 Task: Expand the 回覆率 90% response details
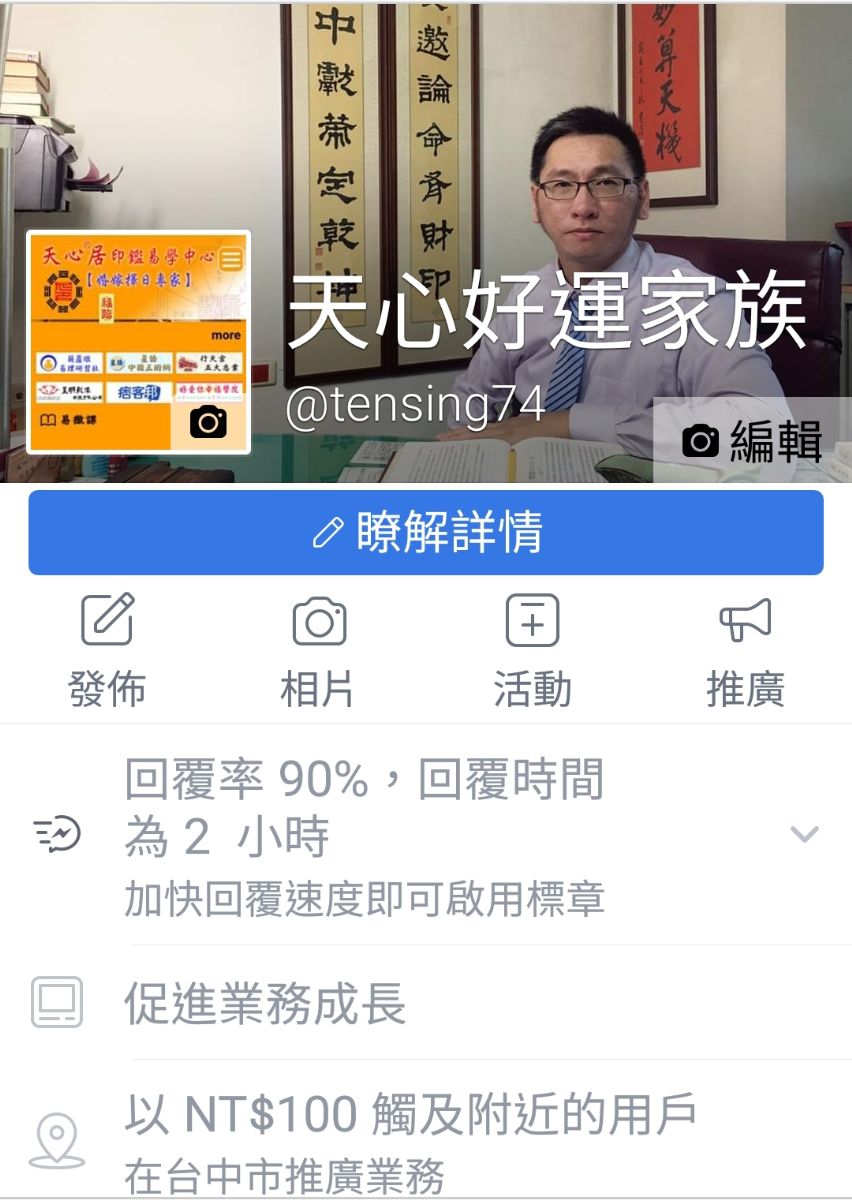804,834
